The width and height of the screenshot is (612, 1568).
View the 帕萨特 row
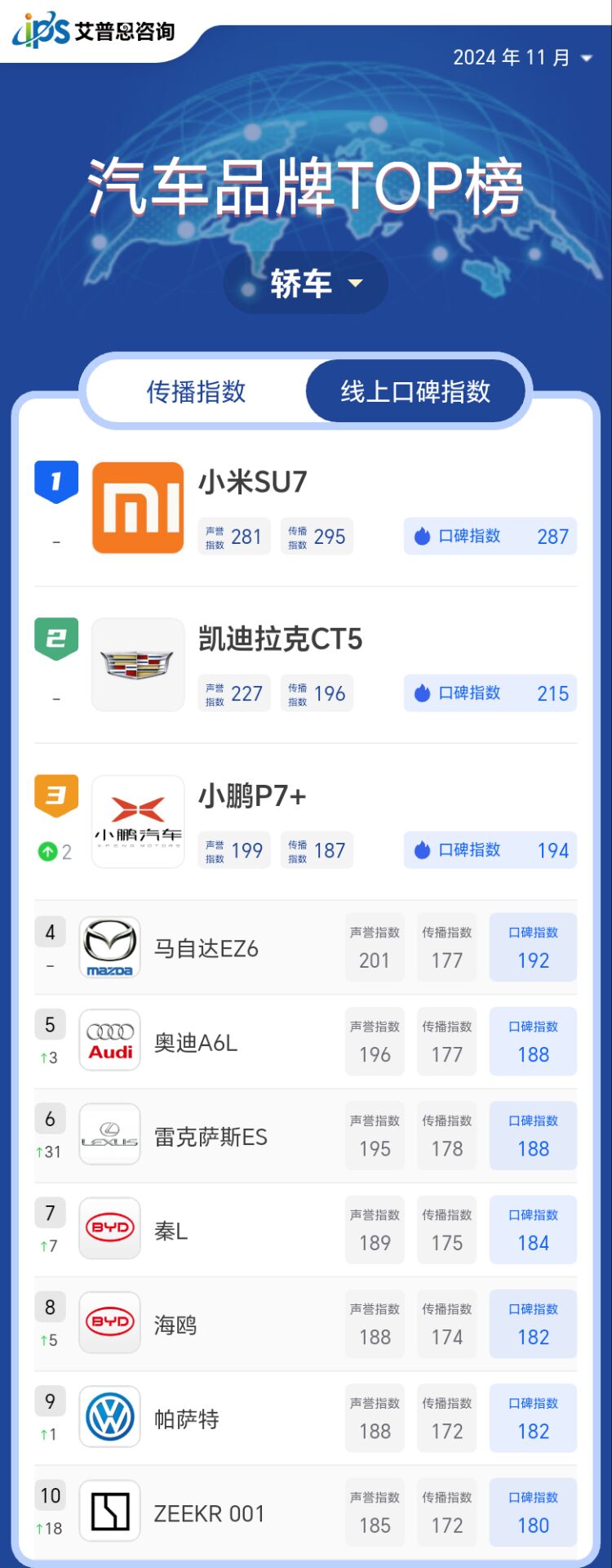[186, 1419]
